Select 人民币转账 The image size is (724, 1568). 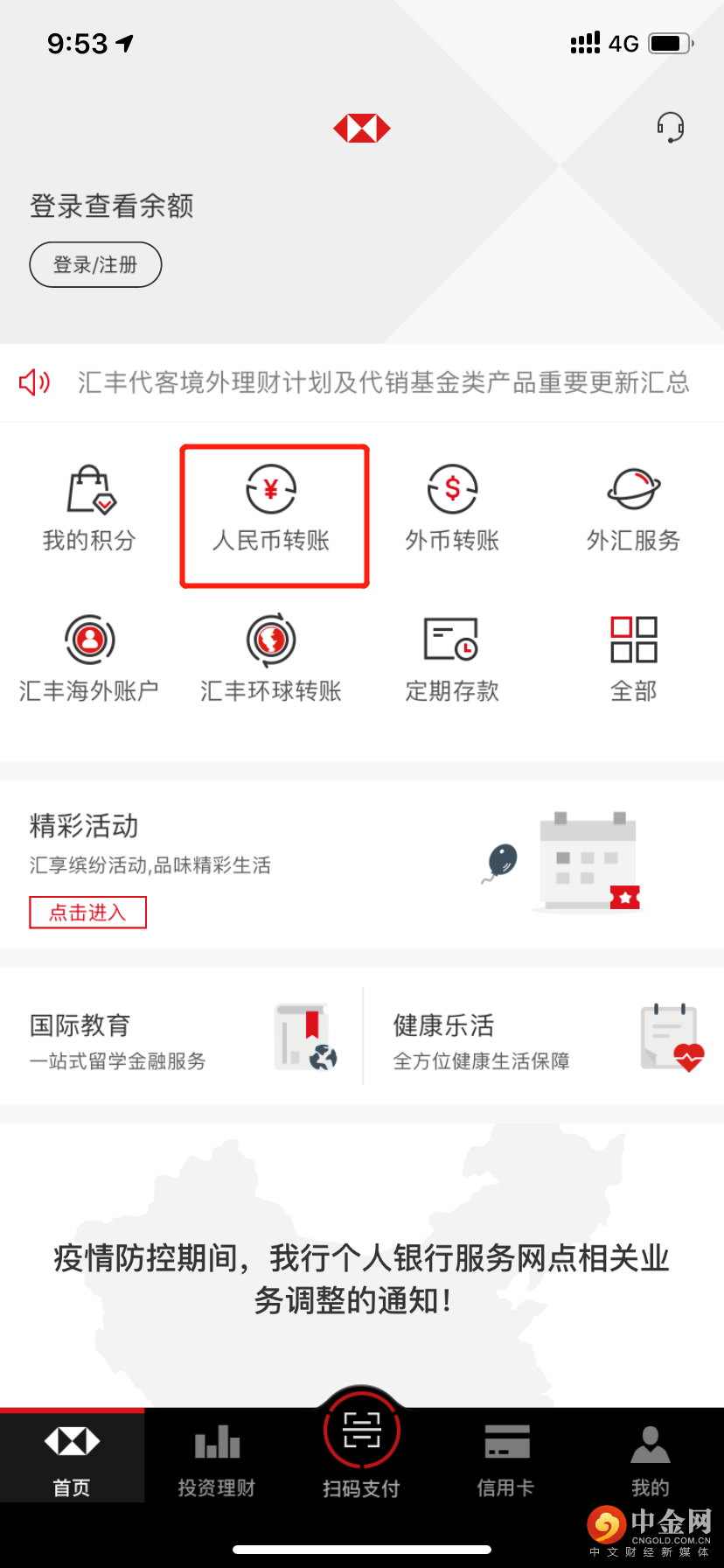[x=272, y=509]
